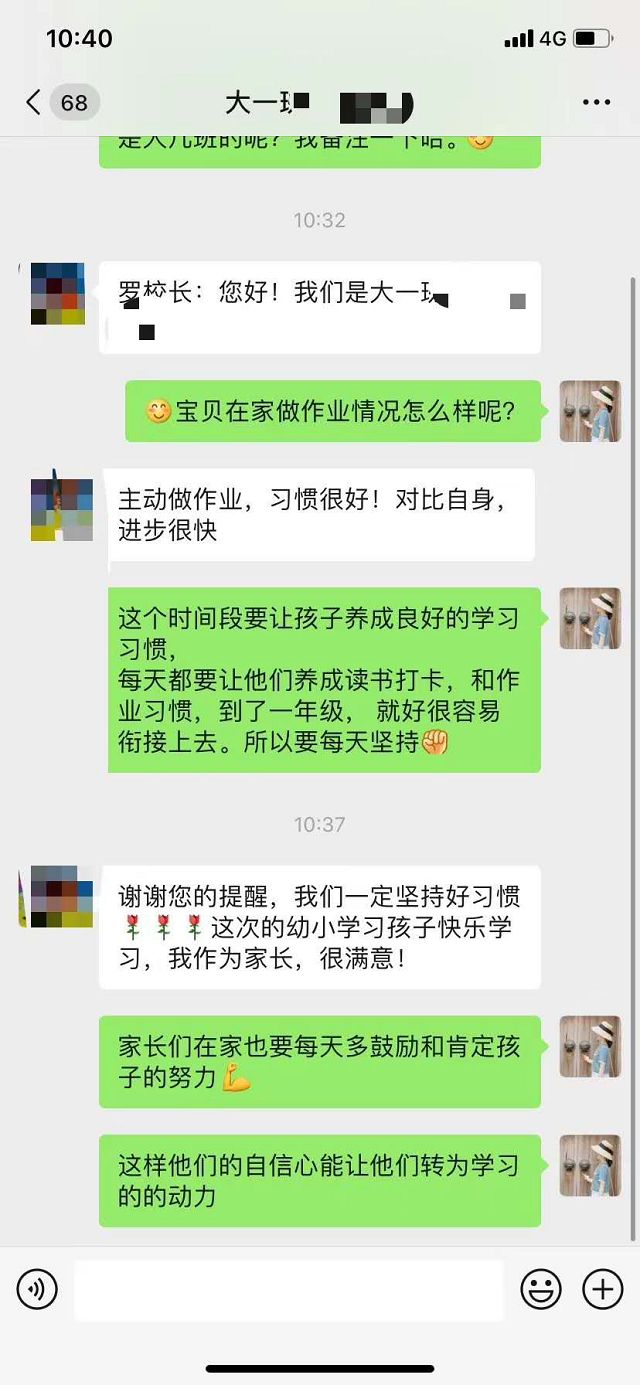Open the plus attachment menu
This screenshot has height=1385, width=640.
click(x=602, y=1290)
